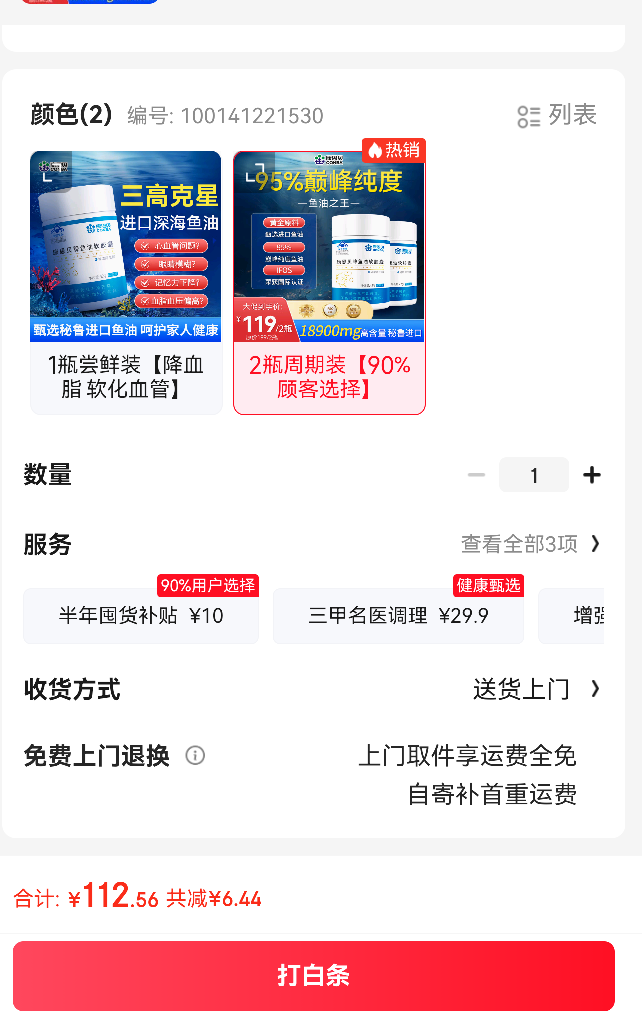Add the 三甲名医调理 ¥29.9 service
Viewport: 642px width, 1031px height.
pyautogui.click(x=399, y=615)
